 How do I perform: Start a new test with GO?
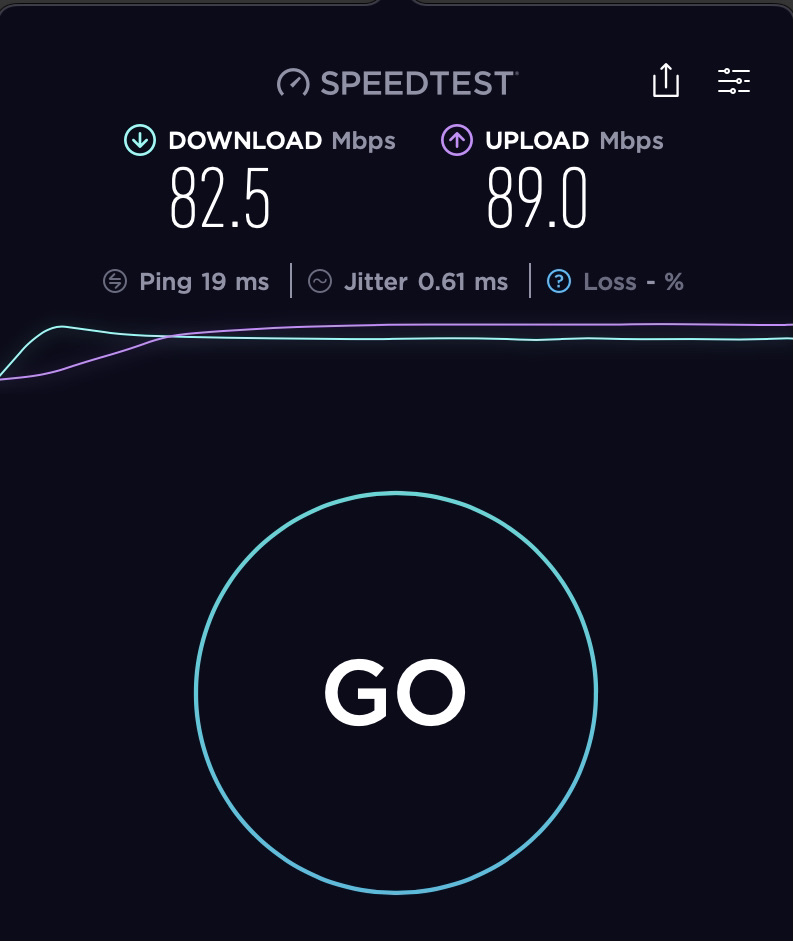point(396,692)
